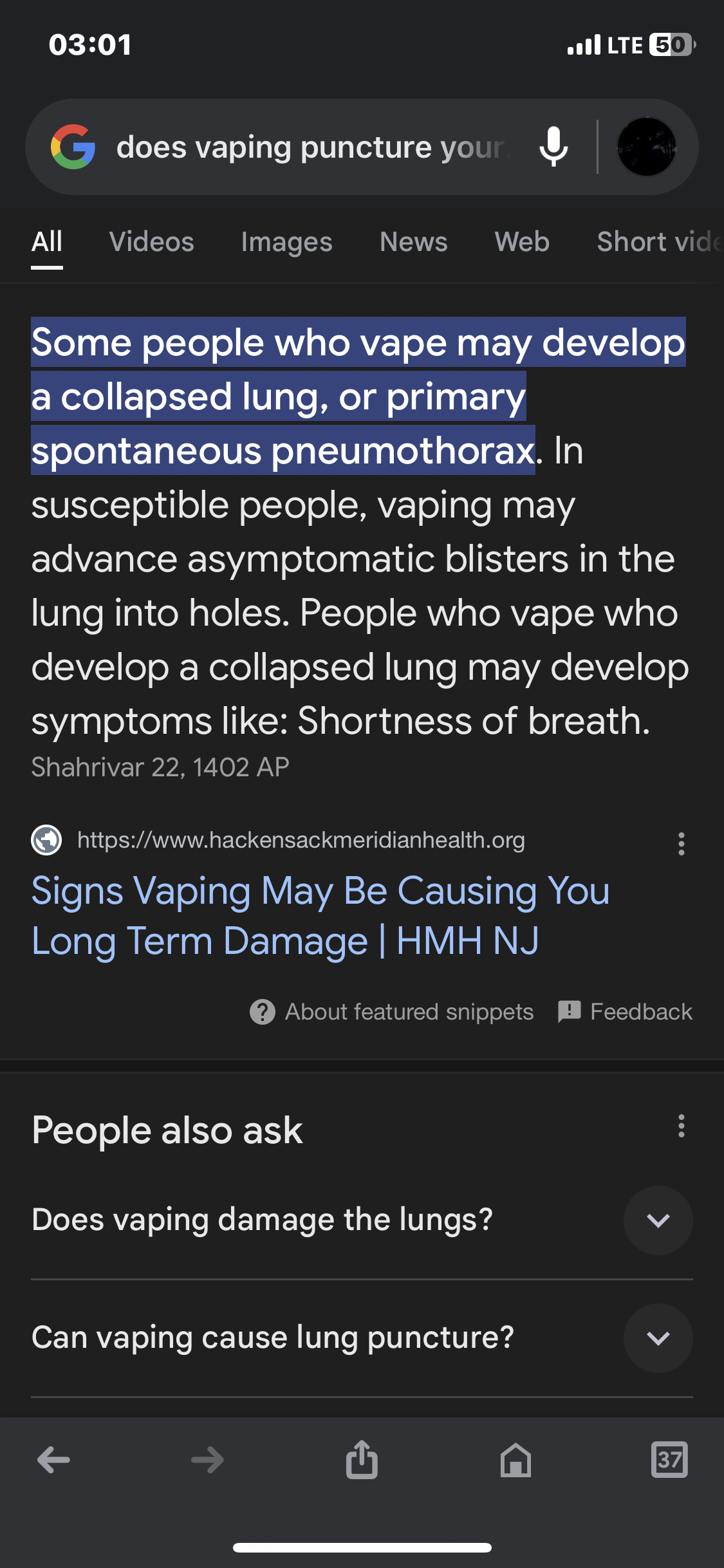This screenshot has width=724, height=1568.
Task: Switch to the Images tab
Action: (x=287, y=242)
